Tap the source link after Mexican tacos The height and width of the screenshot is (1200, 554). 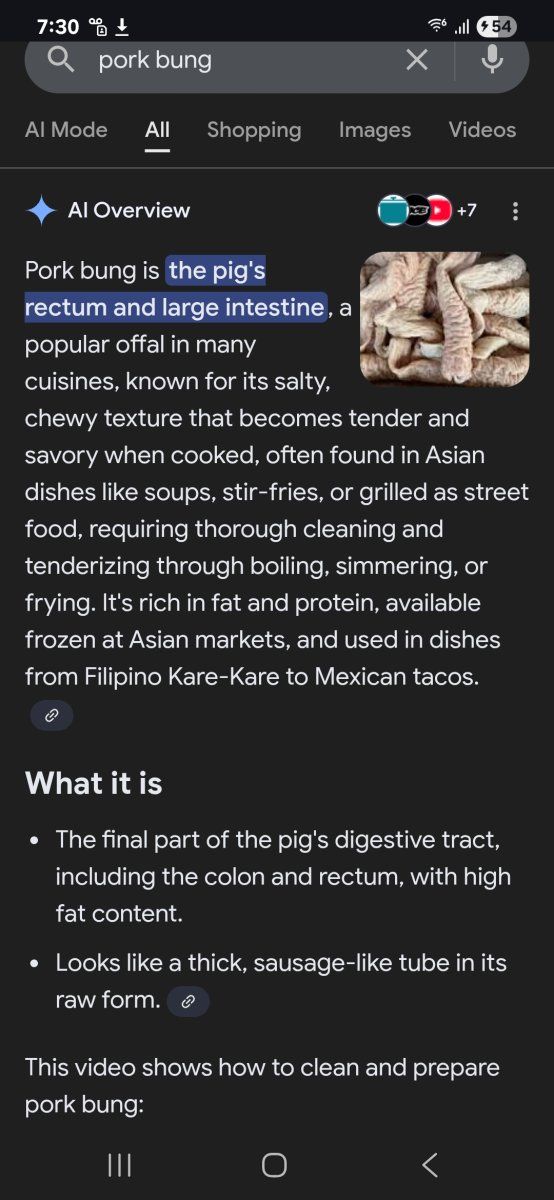(x=51, y=716)
